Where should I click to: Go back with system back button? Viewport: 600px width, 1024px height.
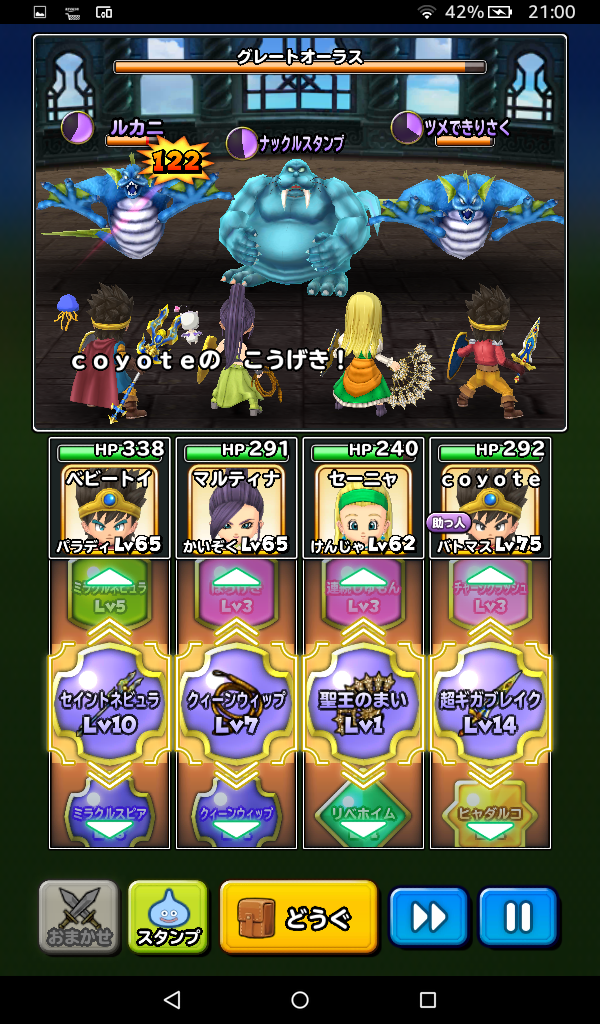point(172,1000)
